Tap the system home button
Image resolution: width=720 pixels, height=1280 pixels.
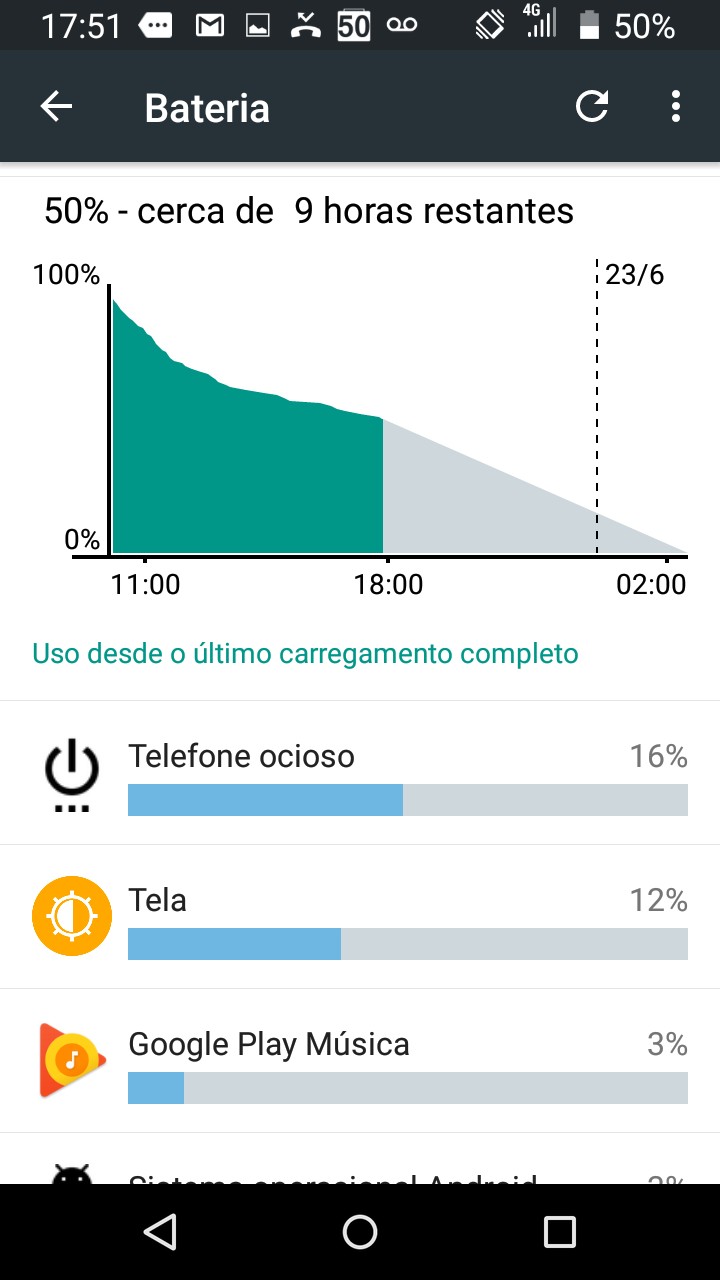pos(360,1232)
